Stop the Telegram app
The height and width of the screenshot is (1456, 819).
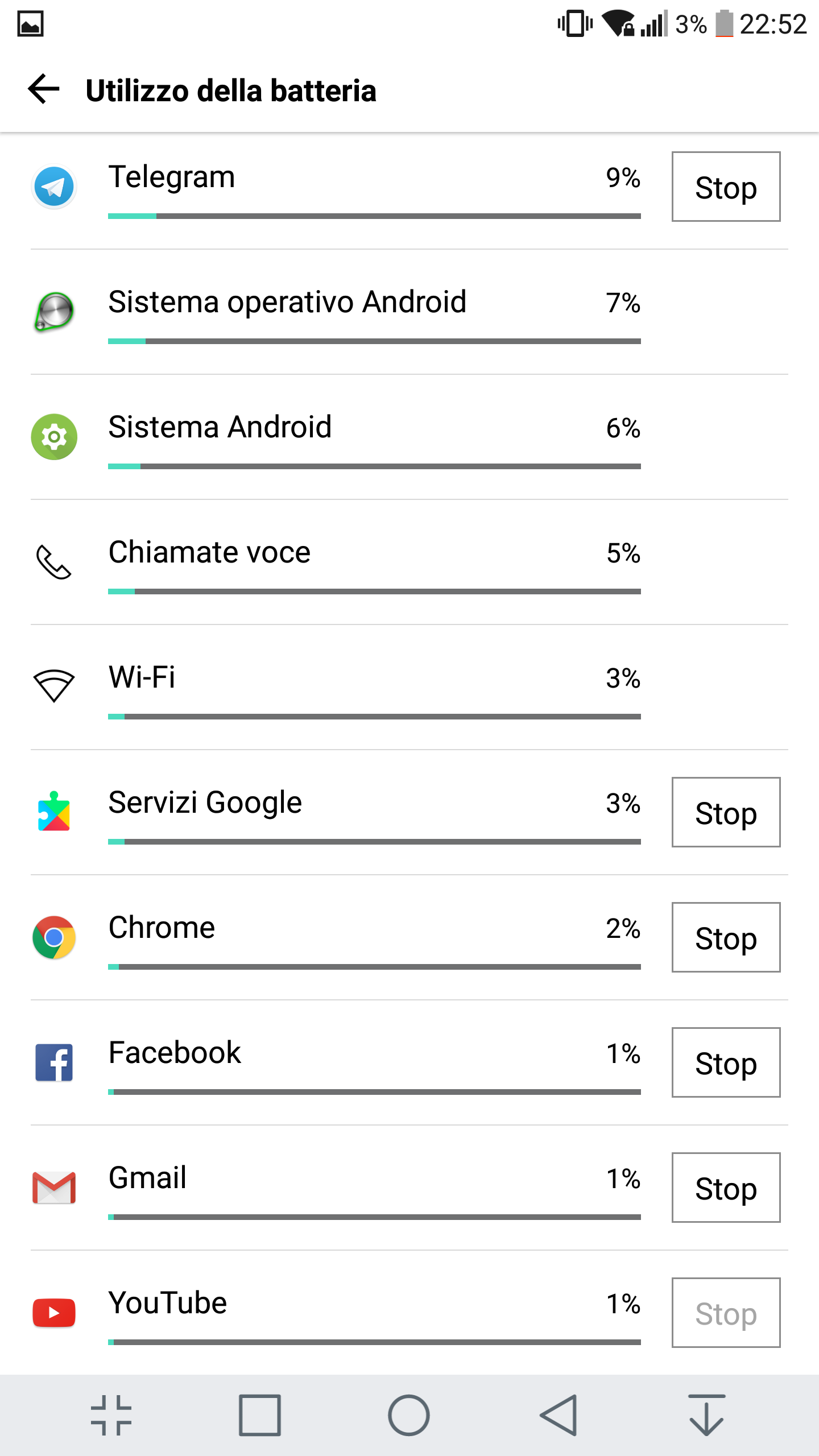click(x=726, y=187)
